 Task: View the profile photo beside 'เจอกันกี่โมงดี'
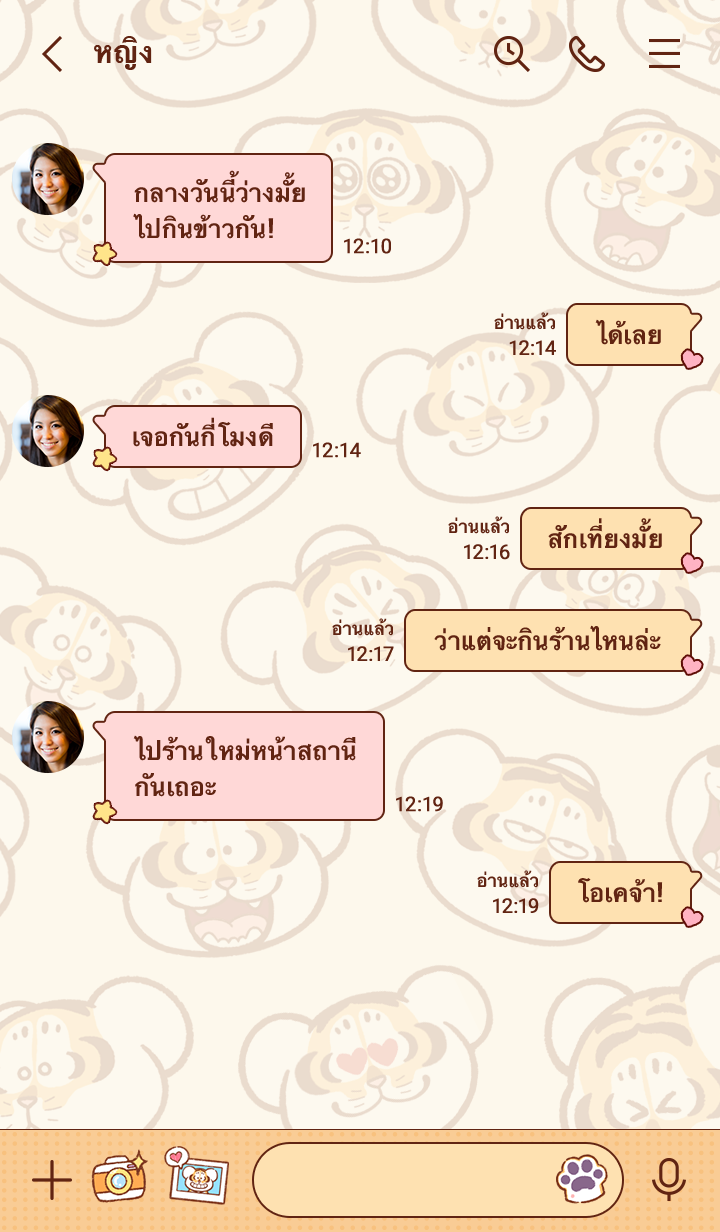pos(48,431)
